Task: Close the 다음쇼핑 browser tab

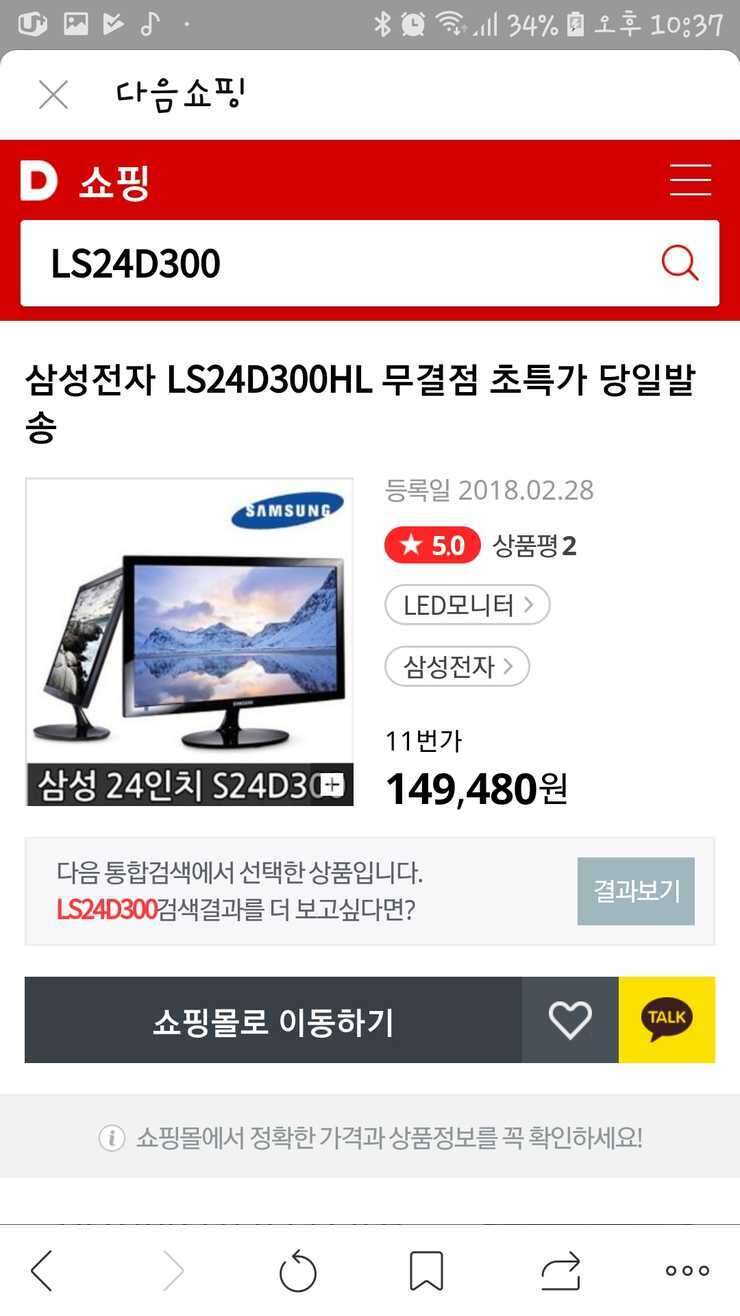Action: (53, 95)
